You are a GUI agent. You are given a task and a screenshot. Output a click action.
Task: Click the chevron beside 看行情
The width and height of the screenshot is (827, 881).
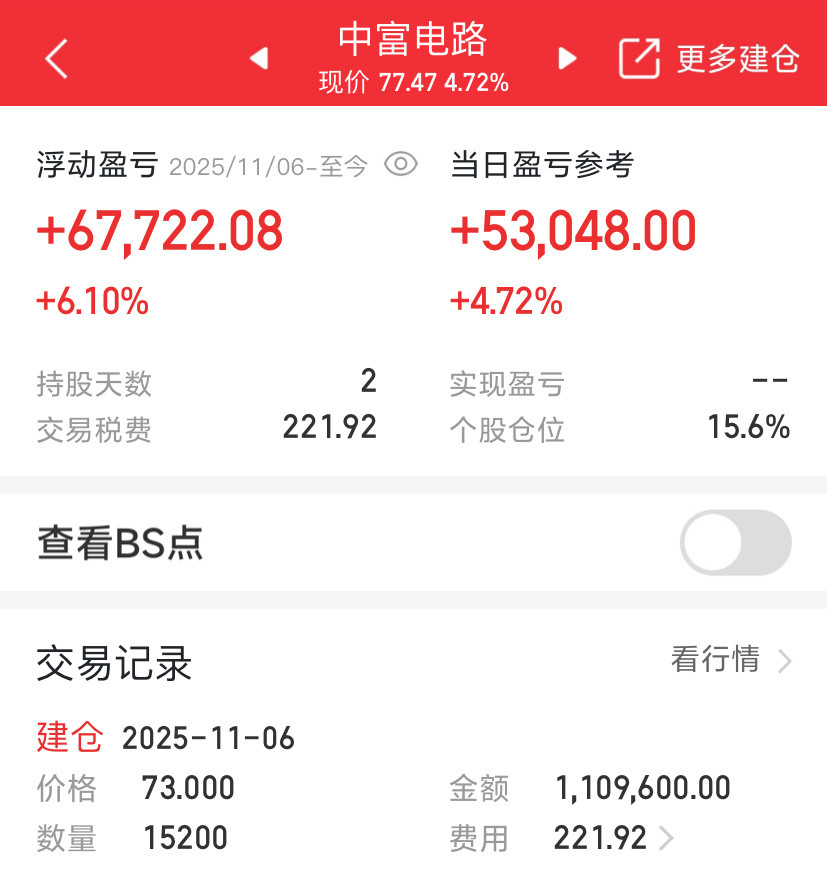click(x=785, y=661)
